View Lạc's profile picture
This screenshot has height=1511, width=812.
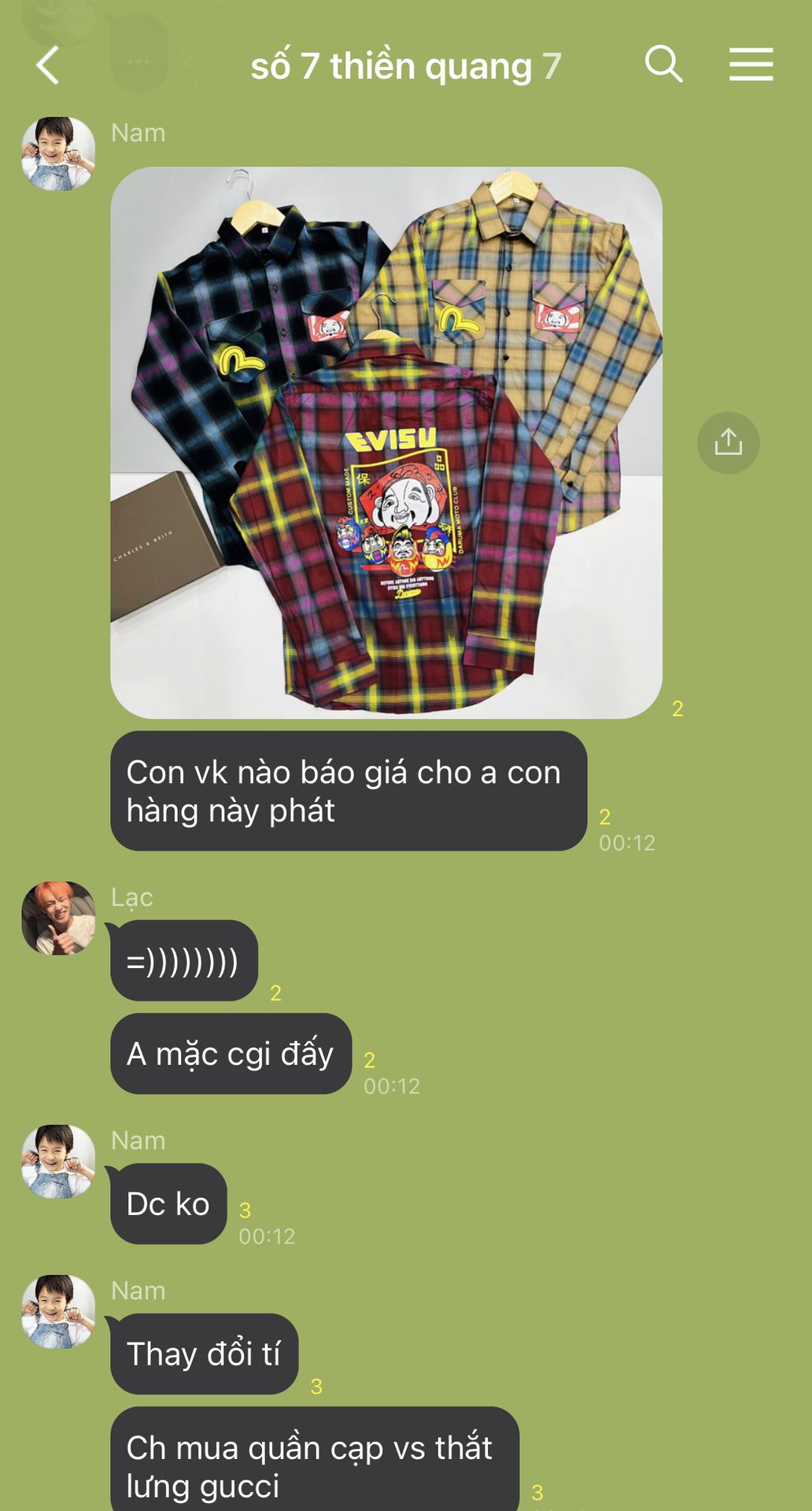coord(58,918)
